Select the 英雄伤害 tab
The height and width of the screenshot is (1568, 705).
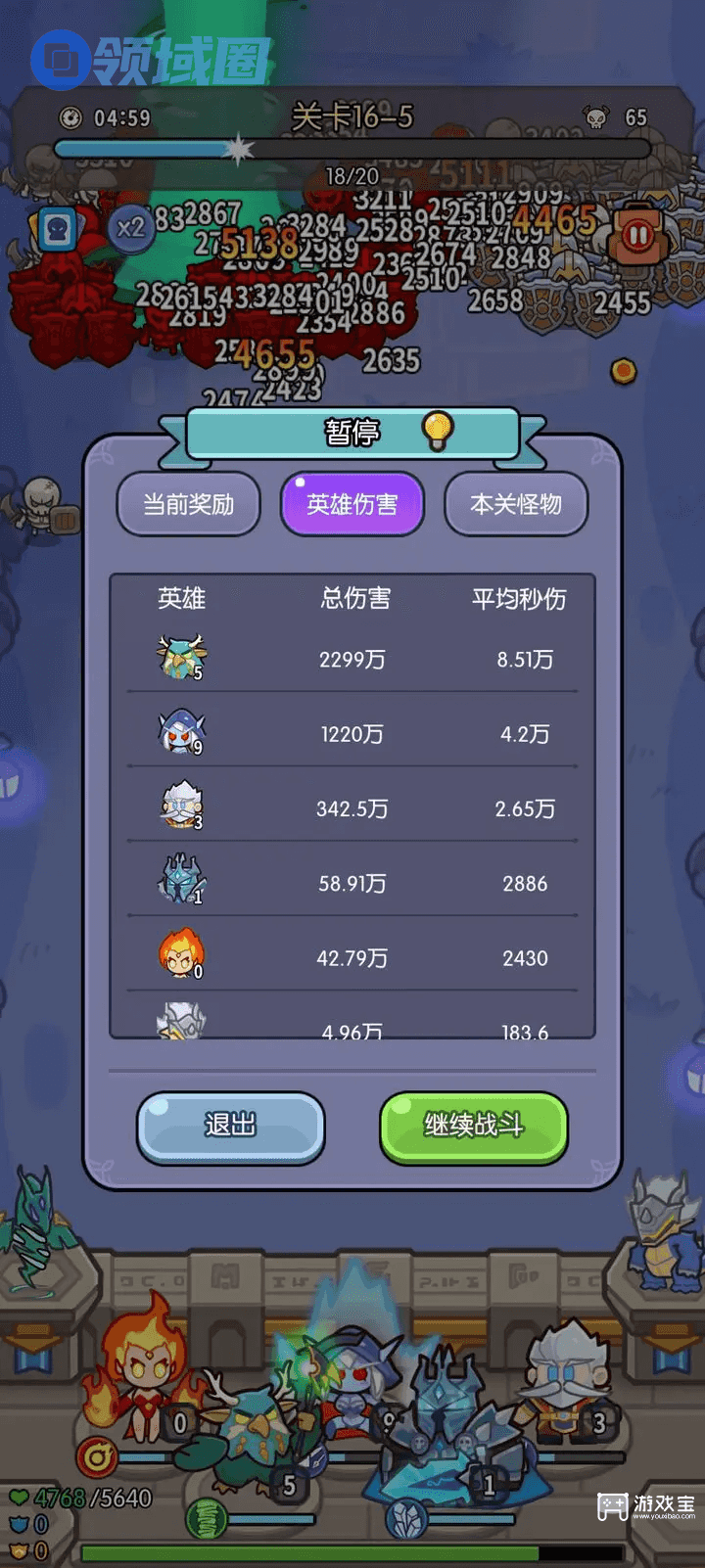pos(352,504)
